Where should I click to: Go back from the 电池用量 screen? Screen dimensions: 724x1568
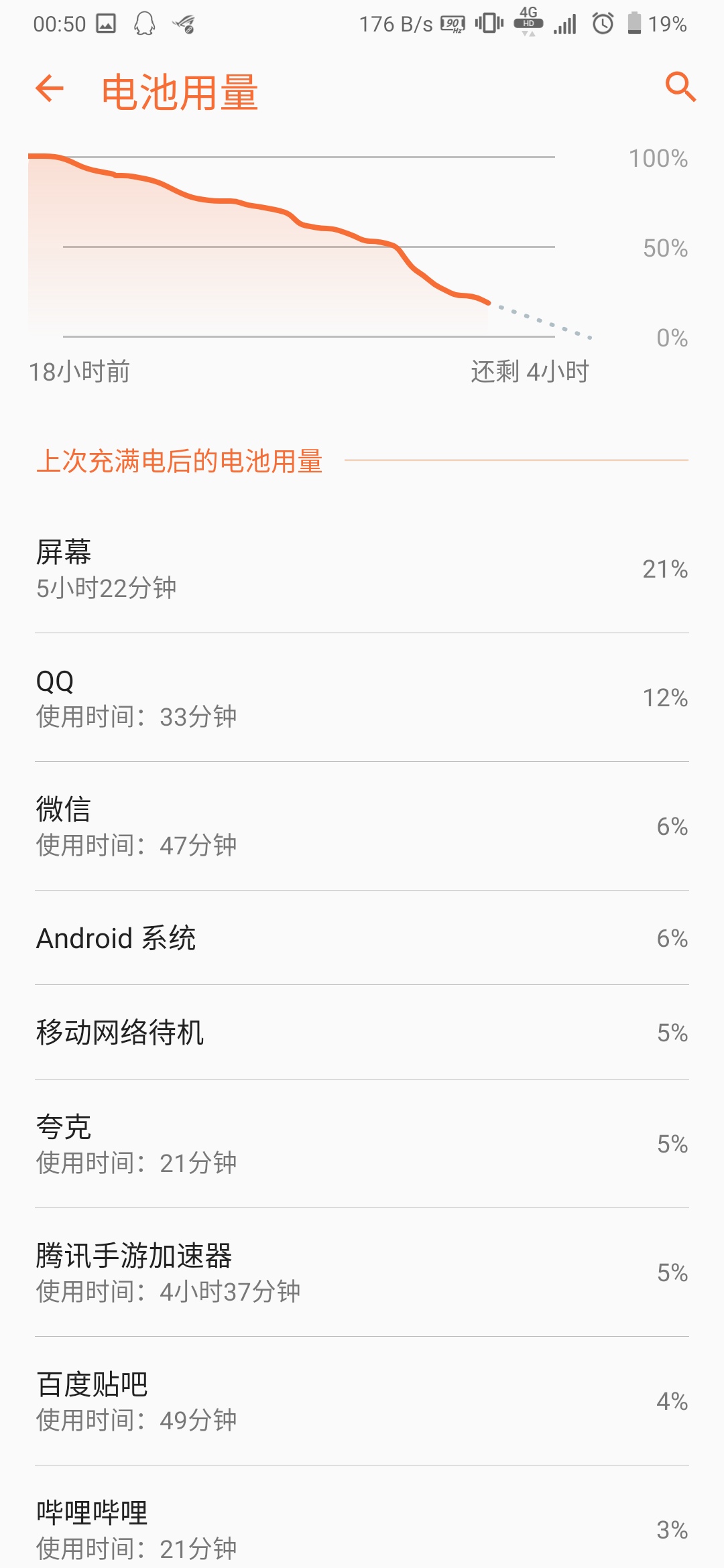[x=50, y=88]
